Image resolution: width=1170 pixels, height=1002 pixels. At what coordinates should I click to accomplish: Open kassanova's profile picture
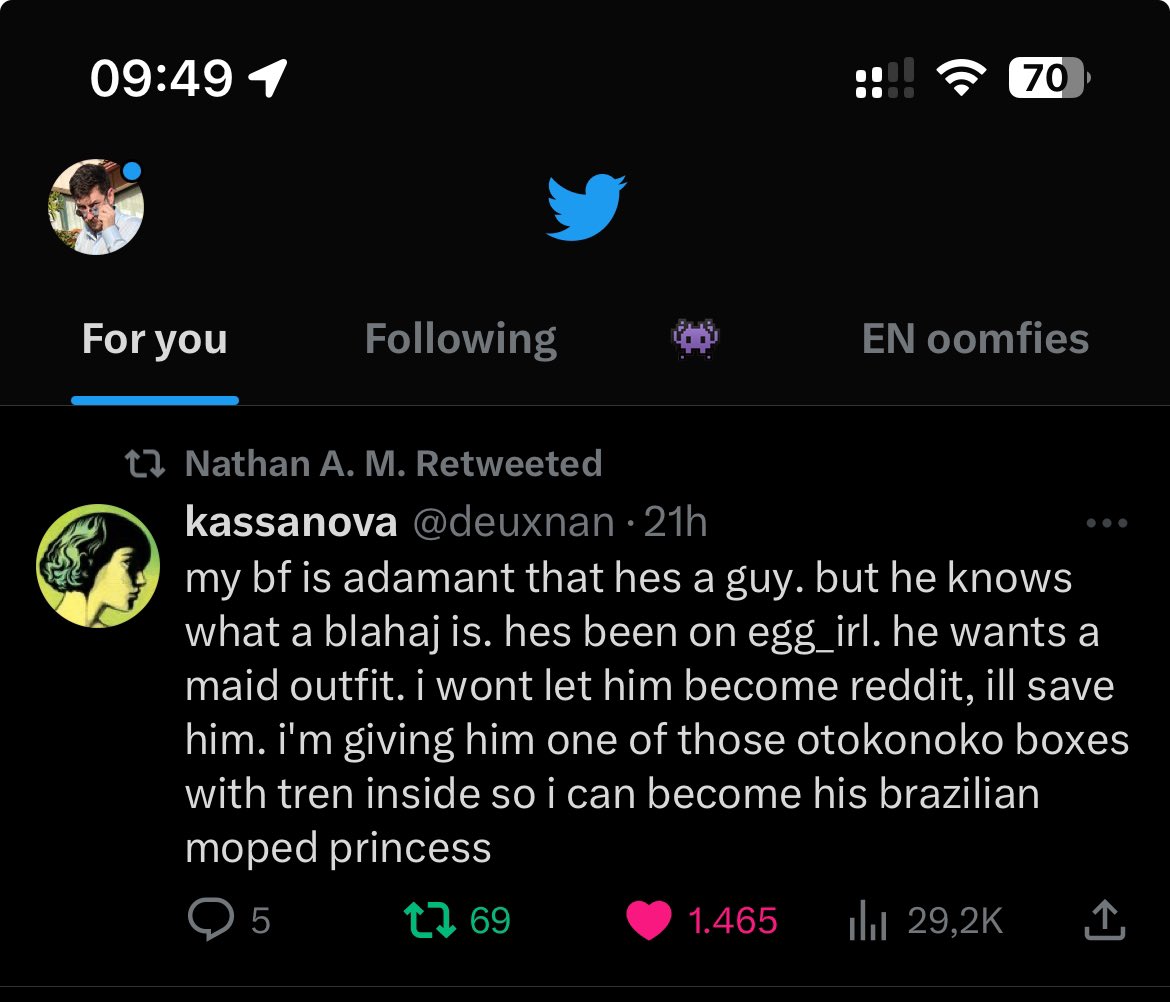click(98, 565)
